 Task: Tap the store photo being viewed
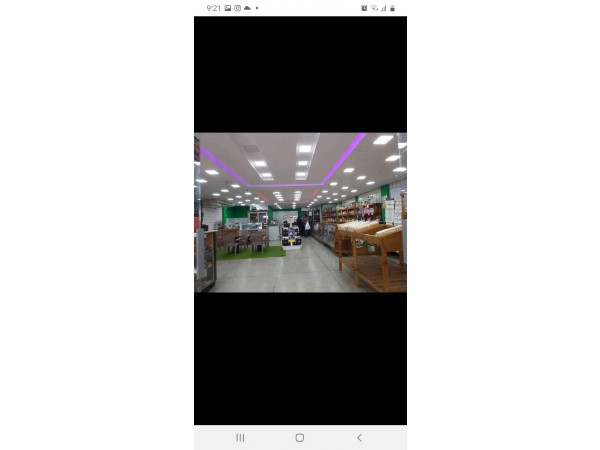tap(300, 212)
